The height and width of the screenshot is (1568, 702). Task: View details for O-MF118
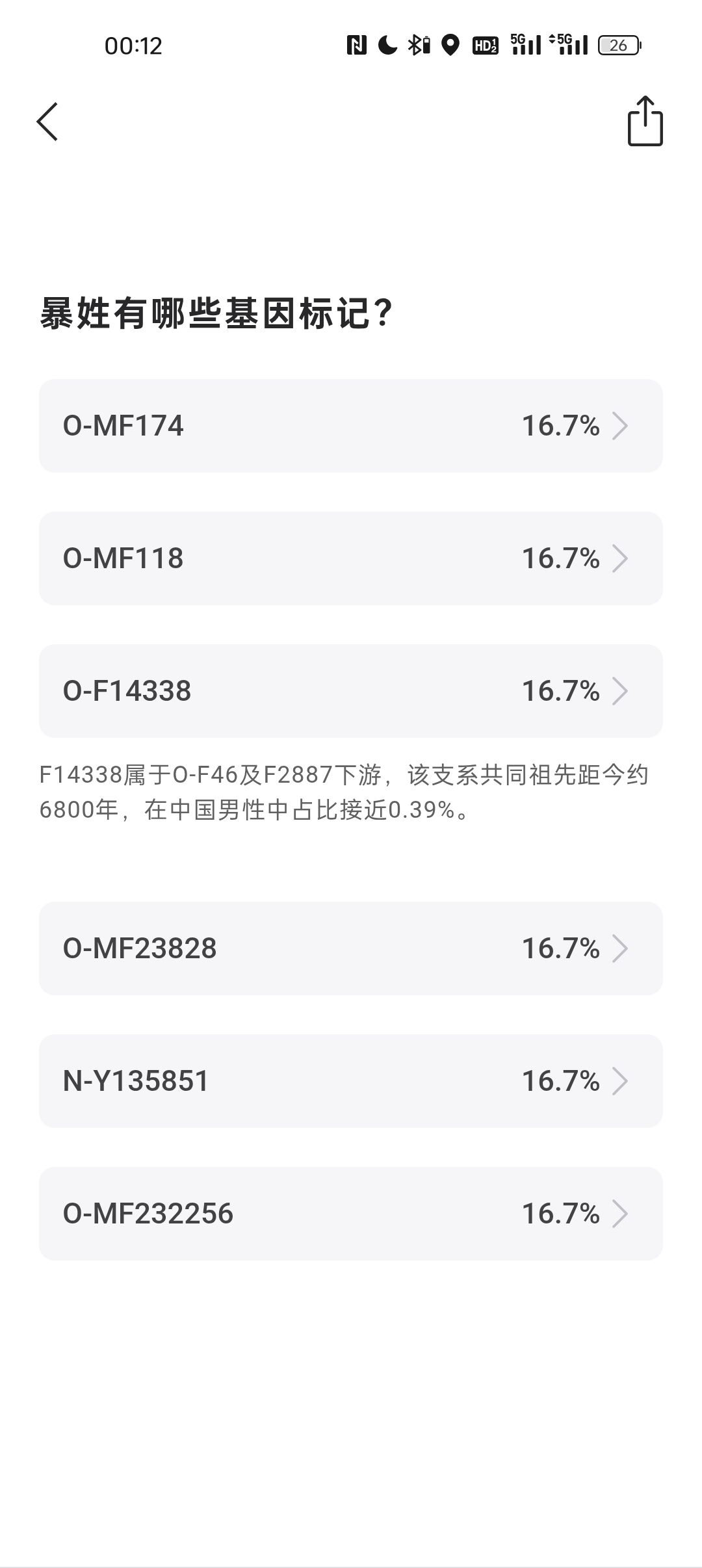click(351, 558)
